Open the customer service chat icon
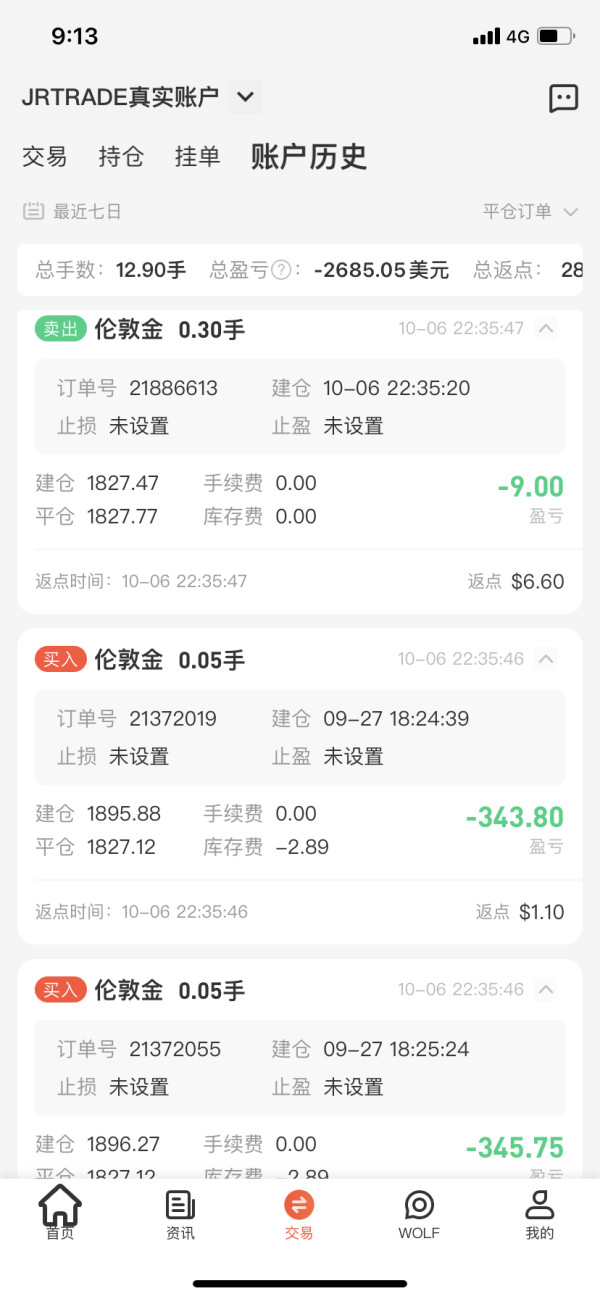 point(564,98)
